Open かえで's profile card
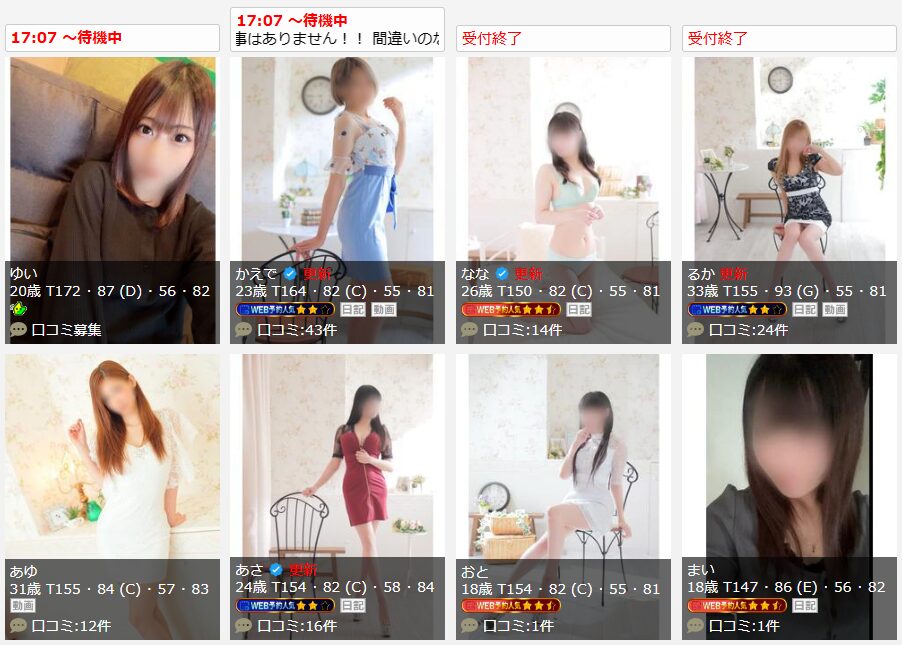The image size is (902, 645). pyautogui.click(x=337, y=160)
